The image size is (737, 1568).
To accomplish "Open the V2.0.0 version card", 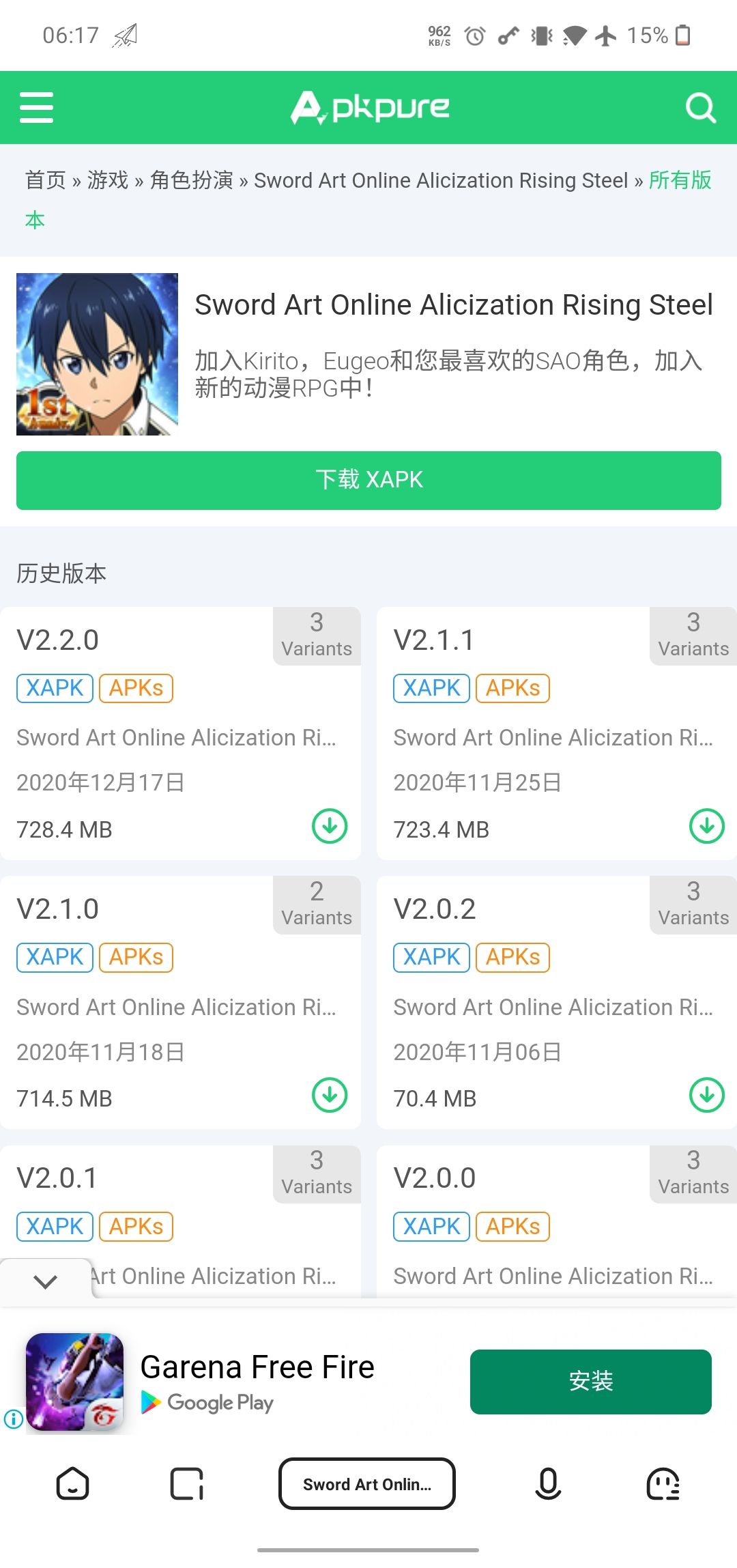I will tap(557, 1221).
